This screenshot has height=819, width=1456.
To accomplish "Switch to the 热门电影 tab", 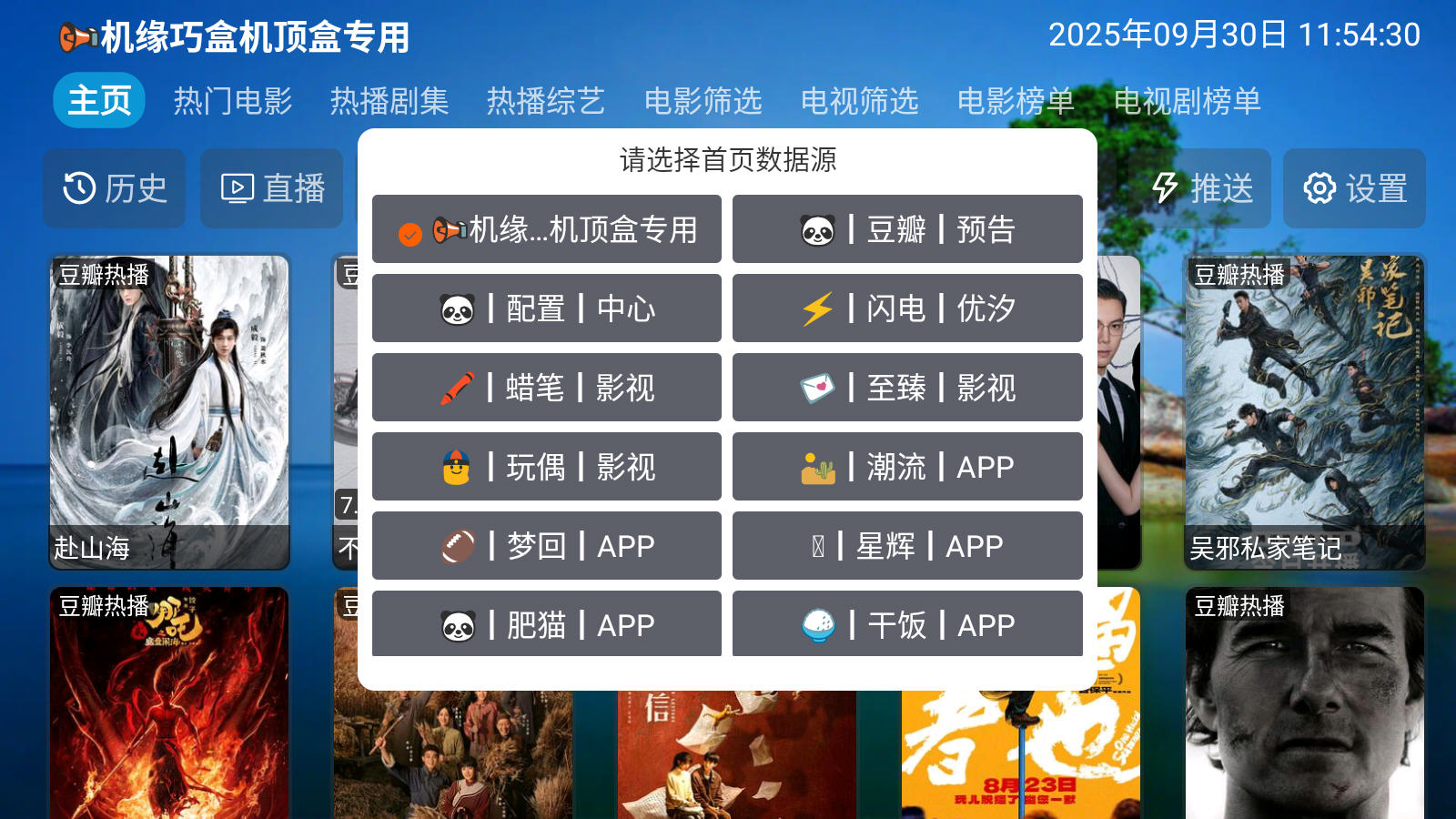I will [x=233, y=101].
